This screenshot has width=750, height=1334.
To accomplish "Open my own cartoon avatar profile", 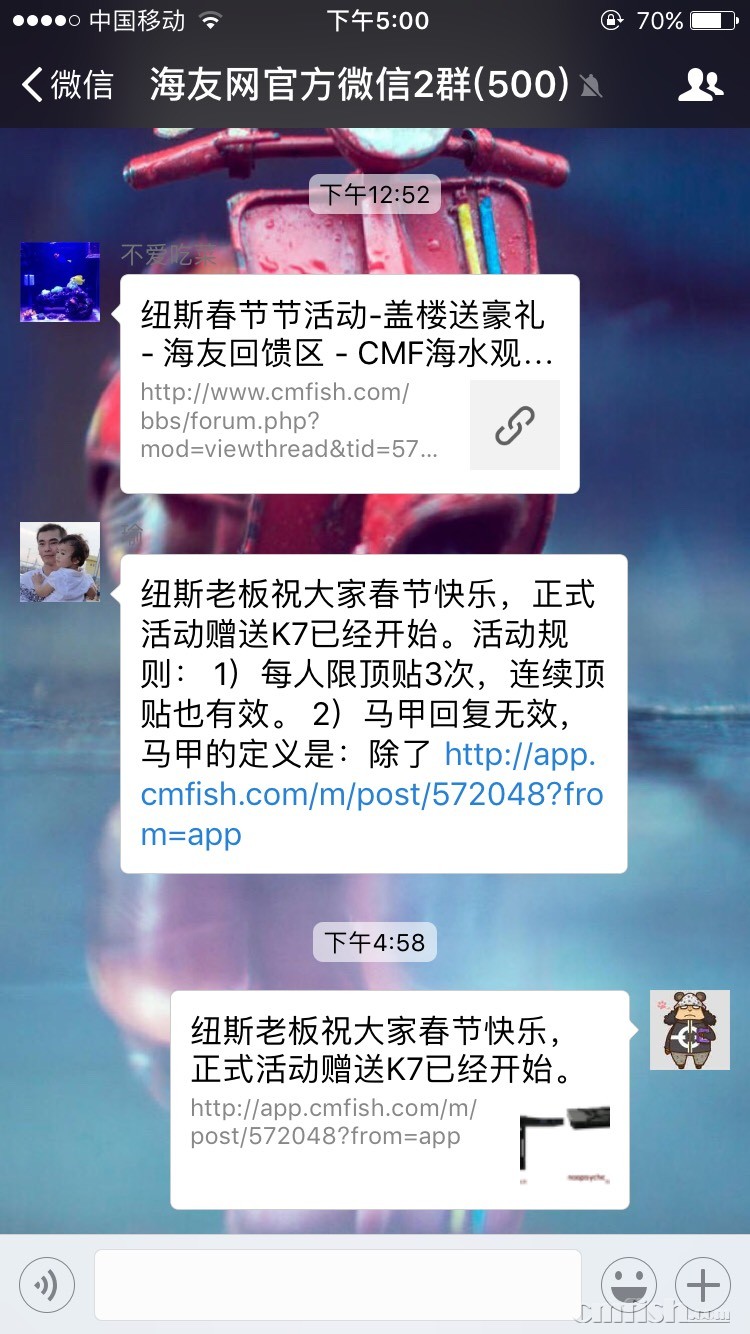I will (689, 1030).
